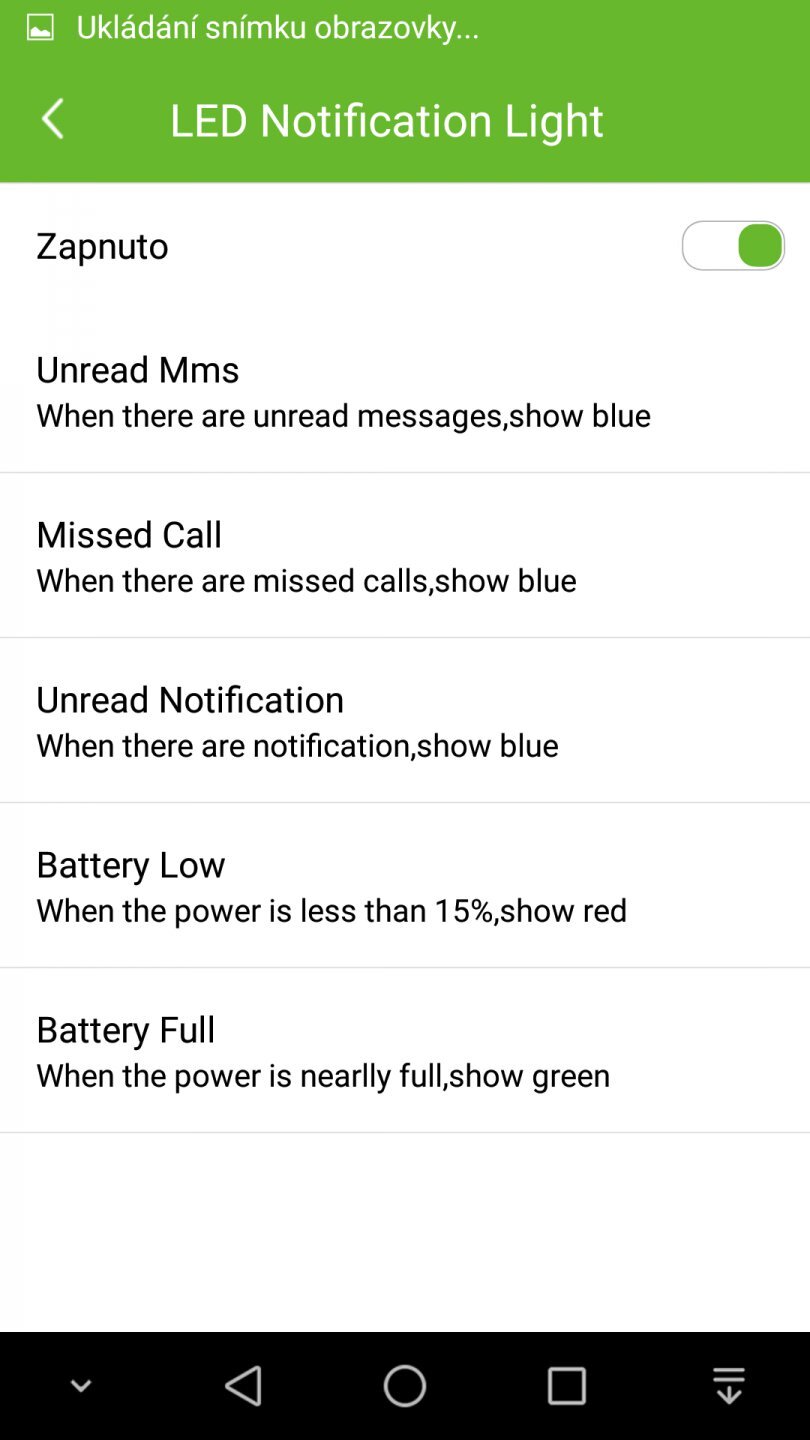Tap the Missed Call row description text
Viewport: 810px width, 1440px height.
click(x=305, y=580)
